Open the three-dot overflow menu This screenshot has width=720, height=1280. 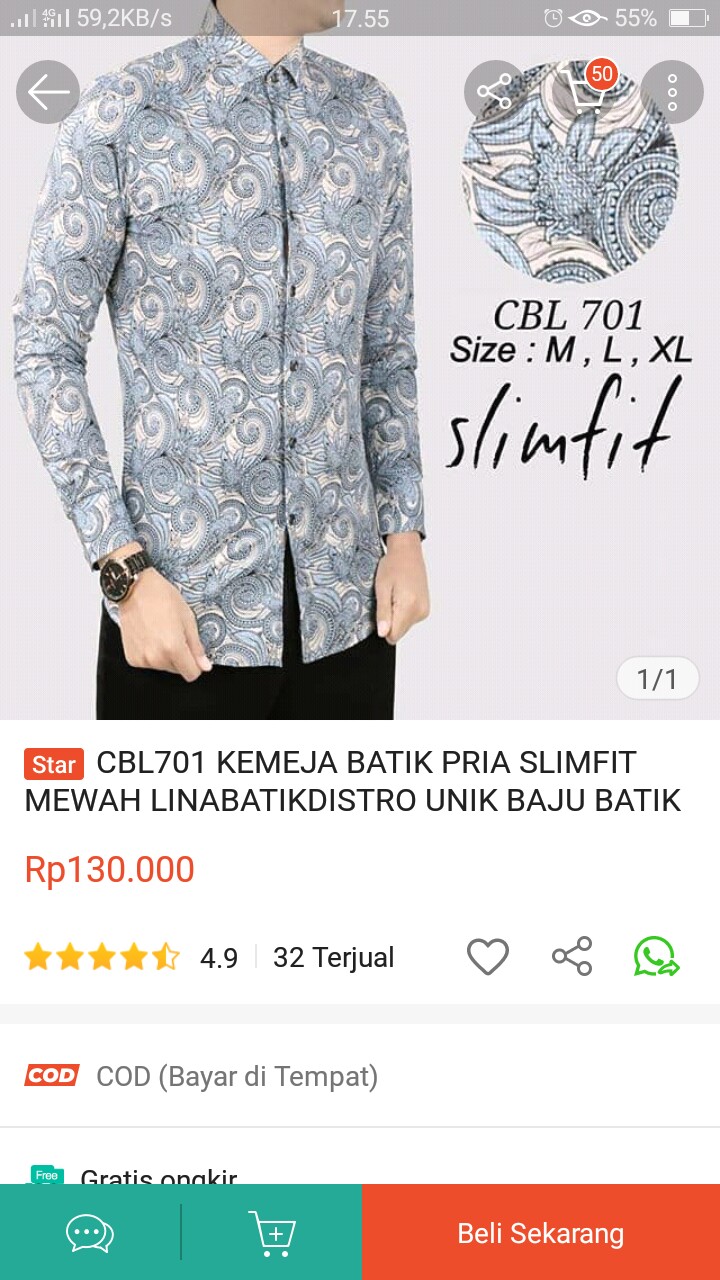(x=672, y=91)
